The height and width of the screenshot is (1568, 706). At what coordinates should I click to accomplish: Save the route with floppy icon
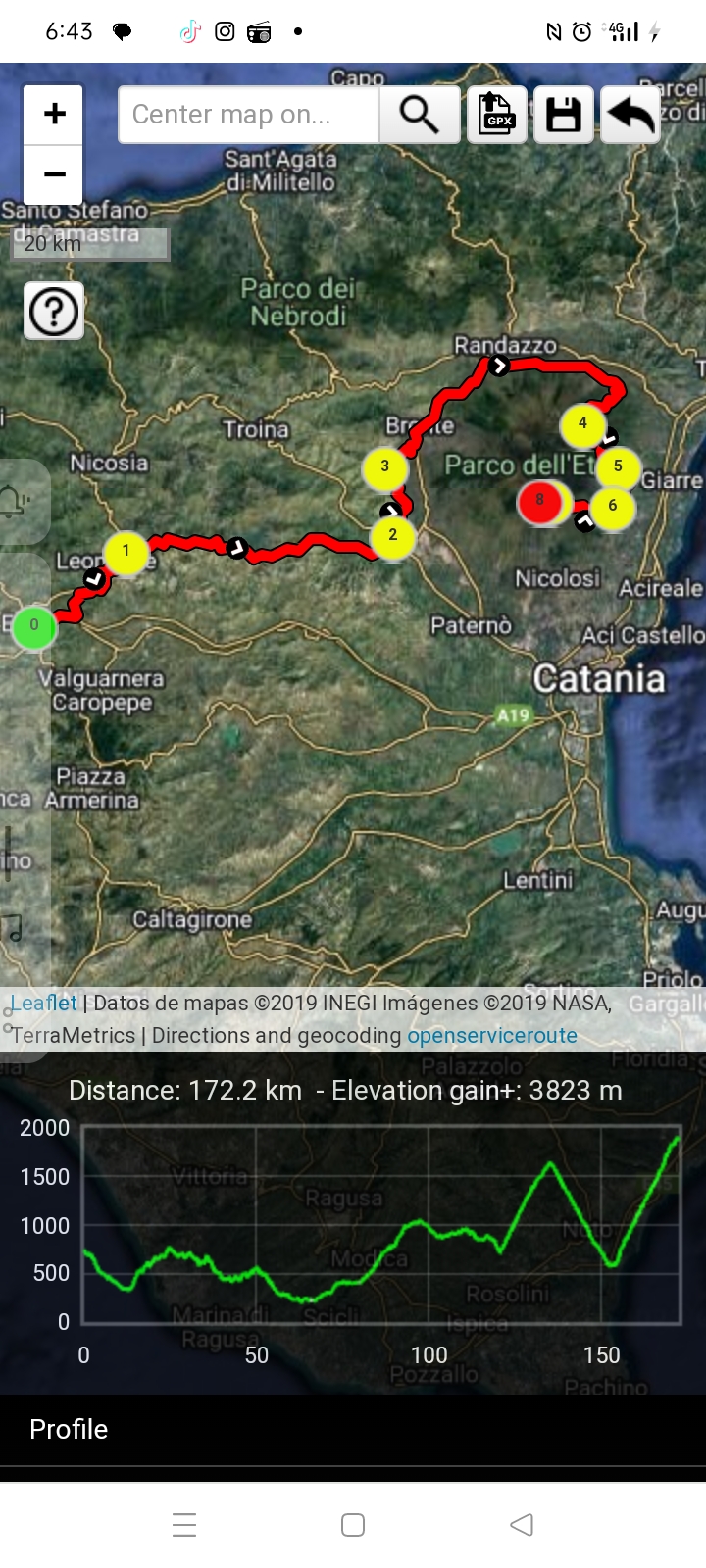point(564,115)
